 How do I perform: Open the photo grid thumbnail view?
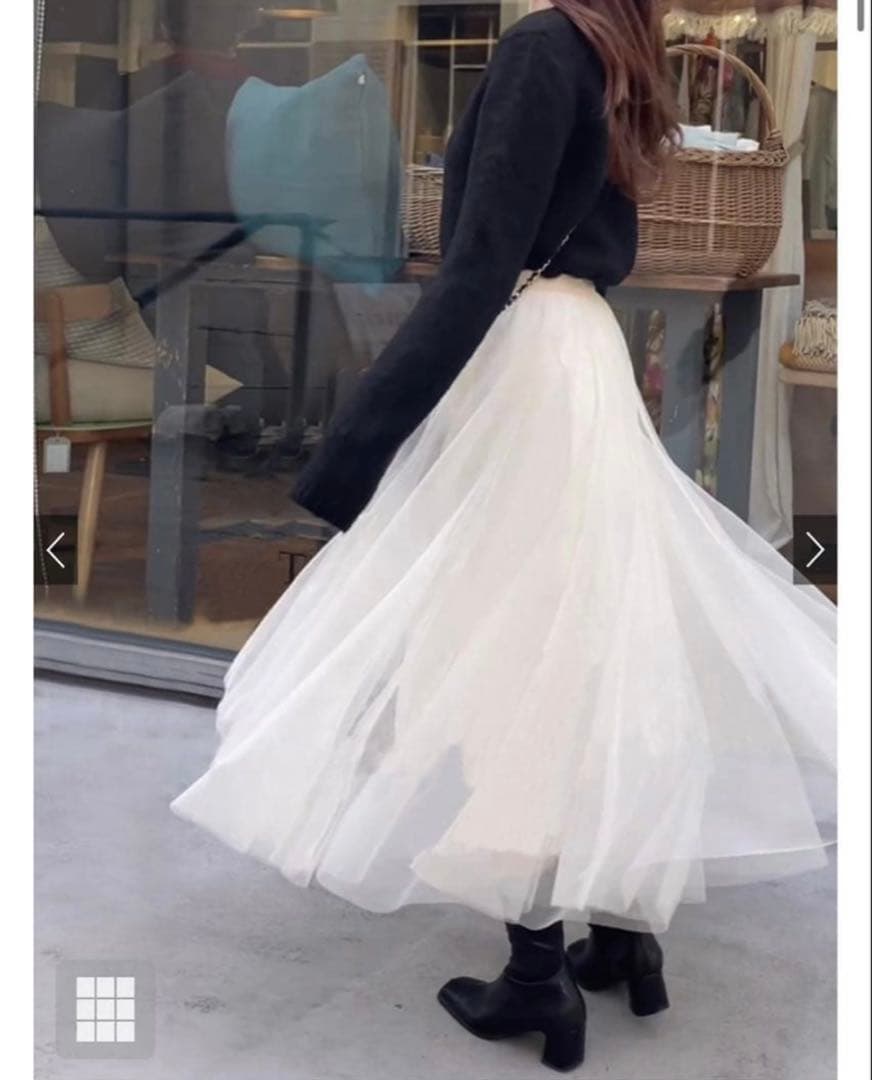click(105, 1009)
